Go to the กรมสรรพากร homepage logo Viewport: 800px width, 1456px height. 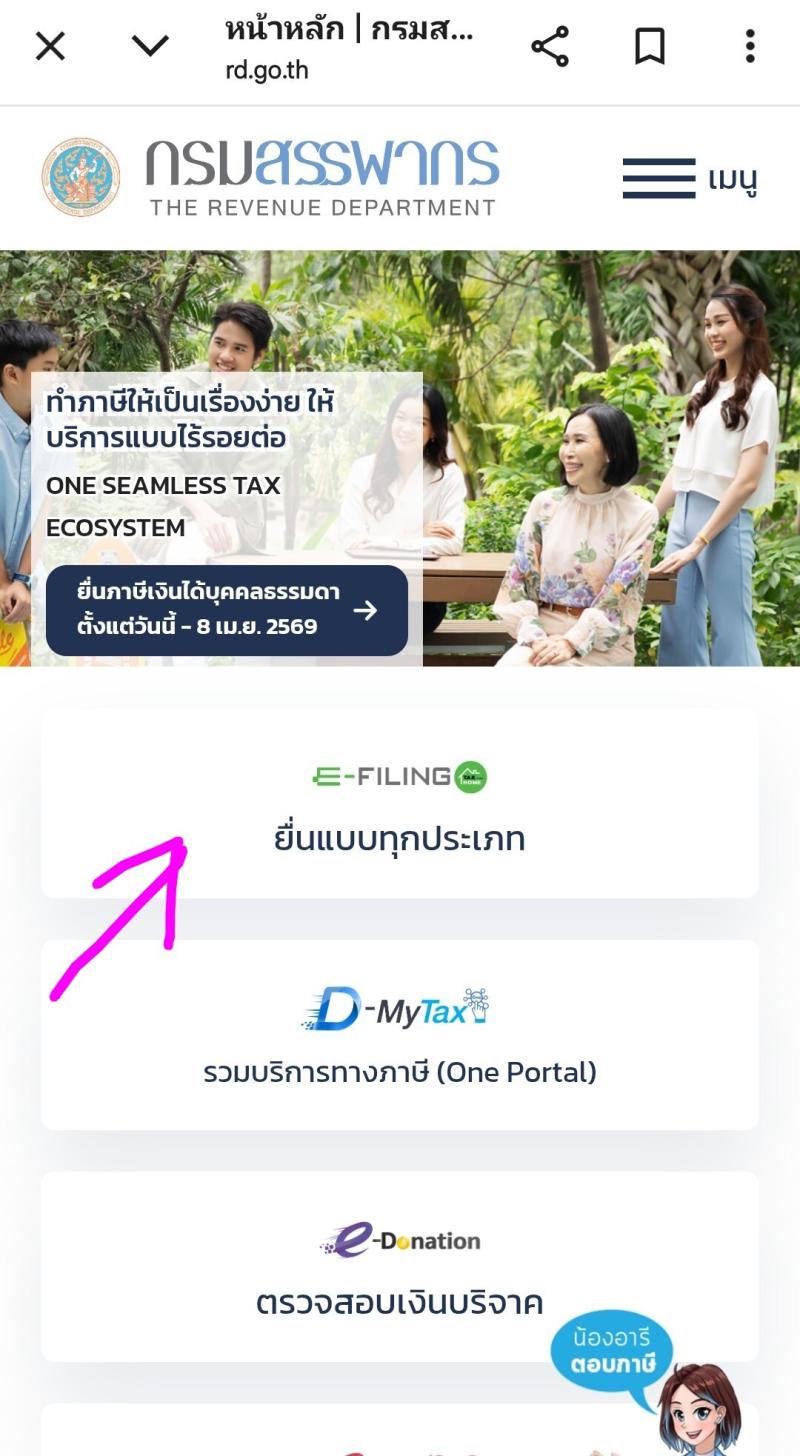(x=270, y=178)
